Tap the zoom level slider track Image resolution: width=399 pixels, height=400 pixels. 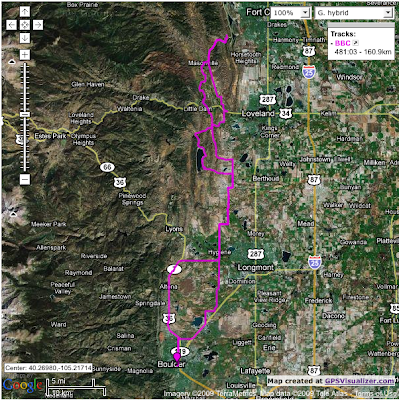pos(25,117)
